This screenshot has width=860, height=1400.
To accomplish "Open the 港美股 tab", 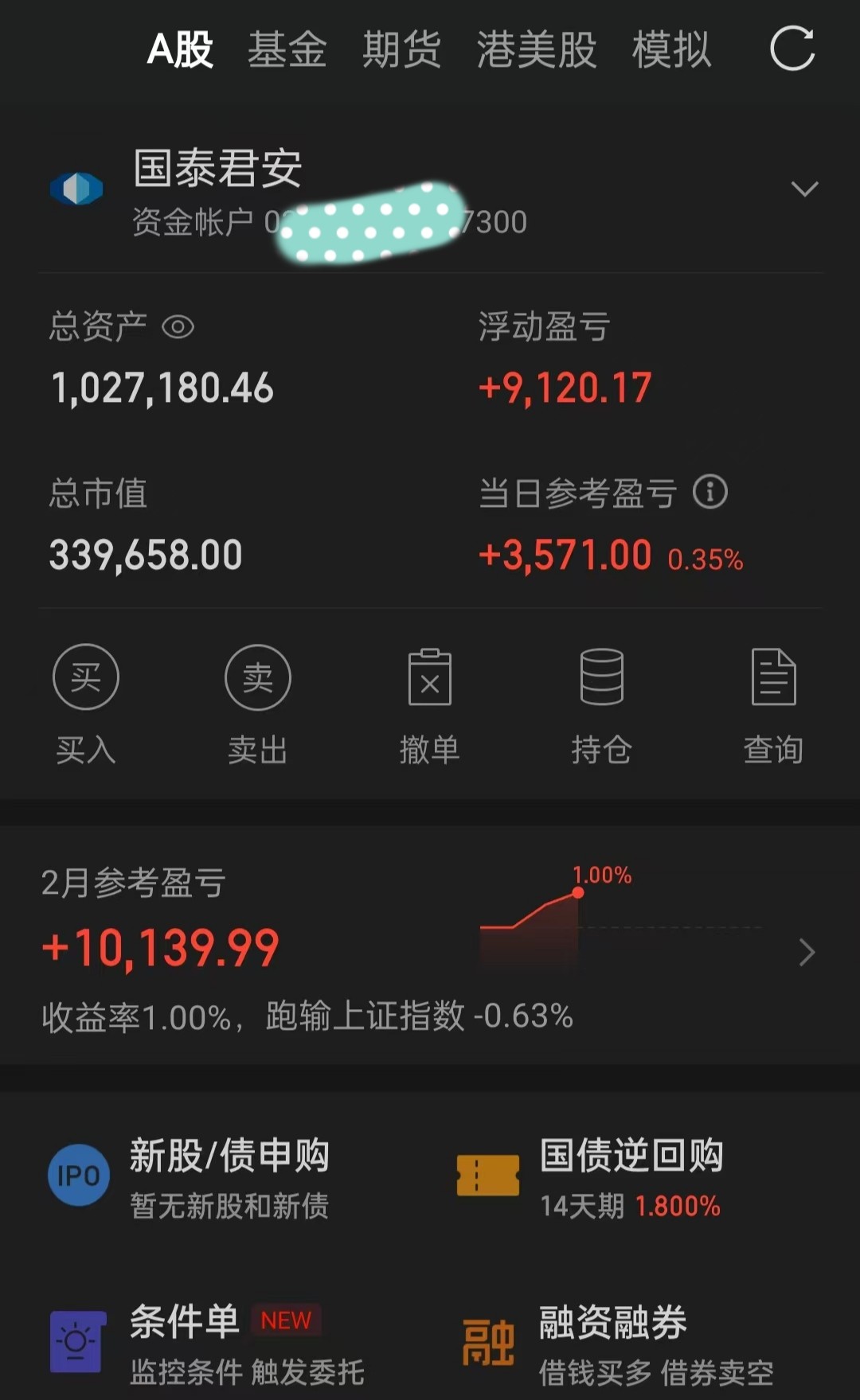I will pyautogui.click(x=536, y=49).
